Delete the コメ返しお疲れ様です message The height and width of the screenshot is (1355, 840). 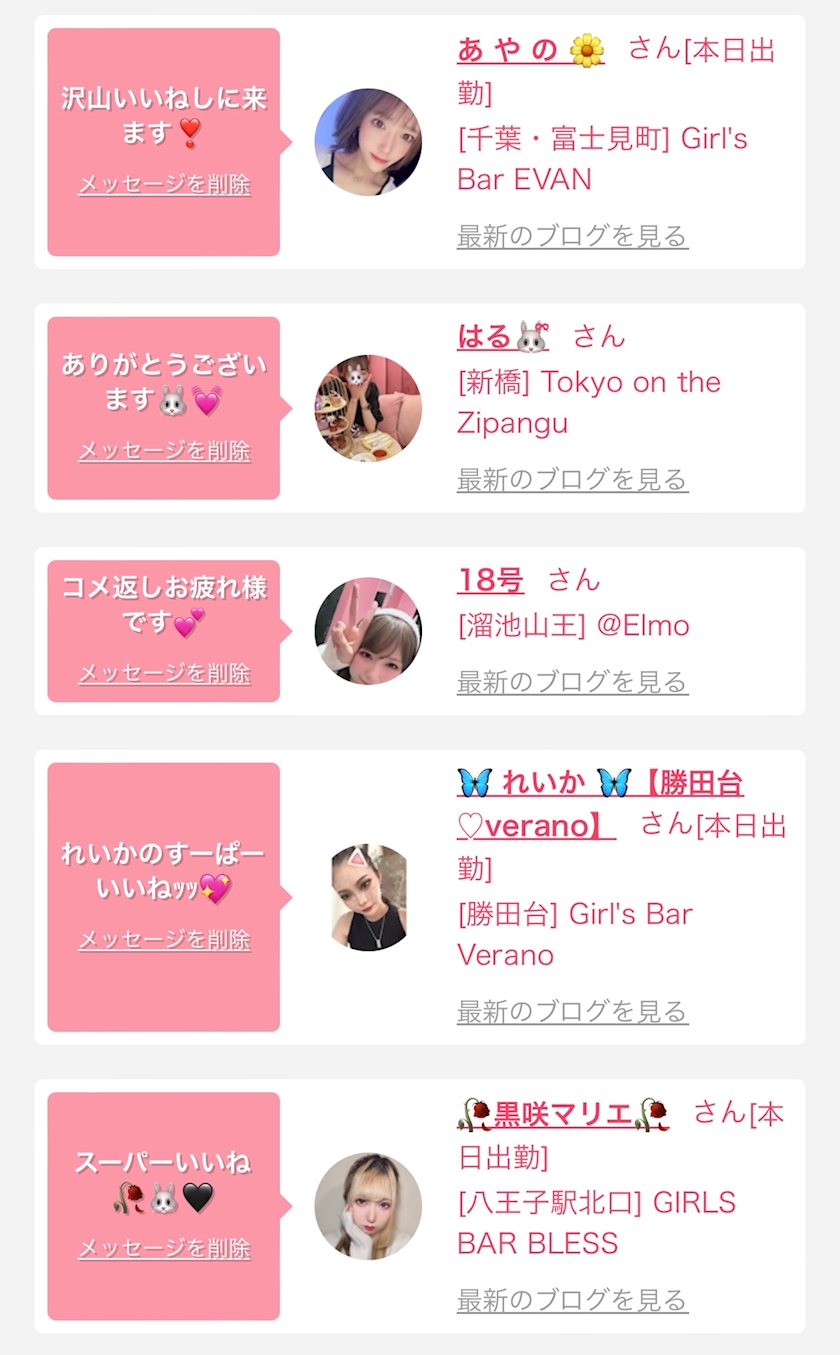(x=164, y=674)
